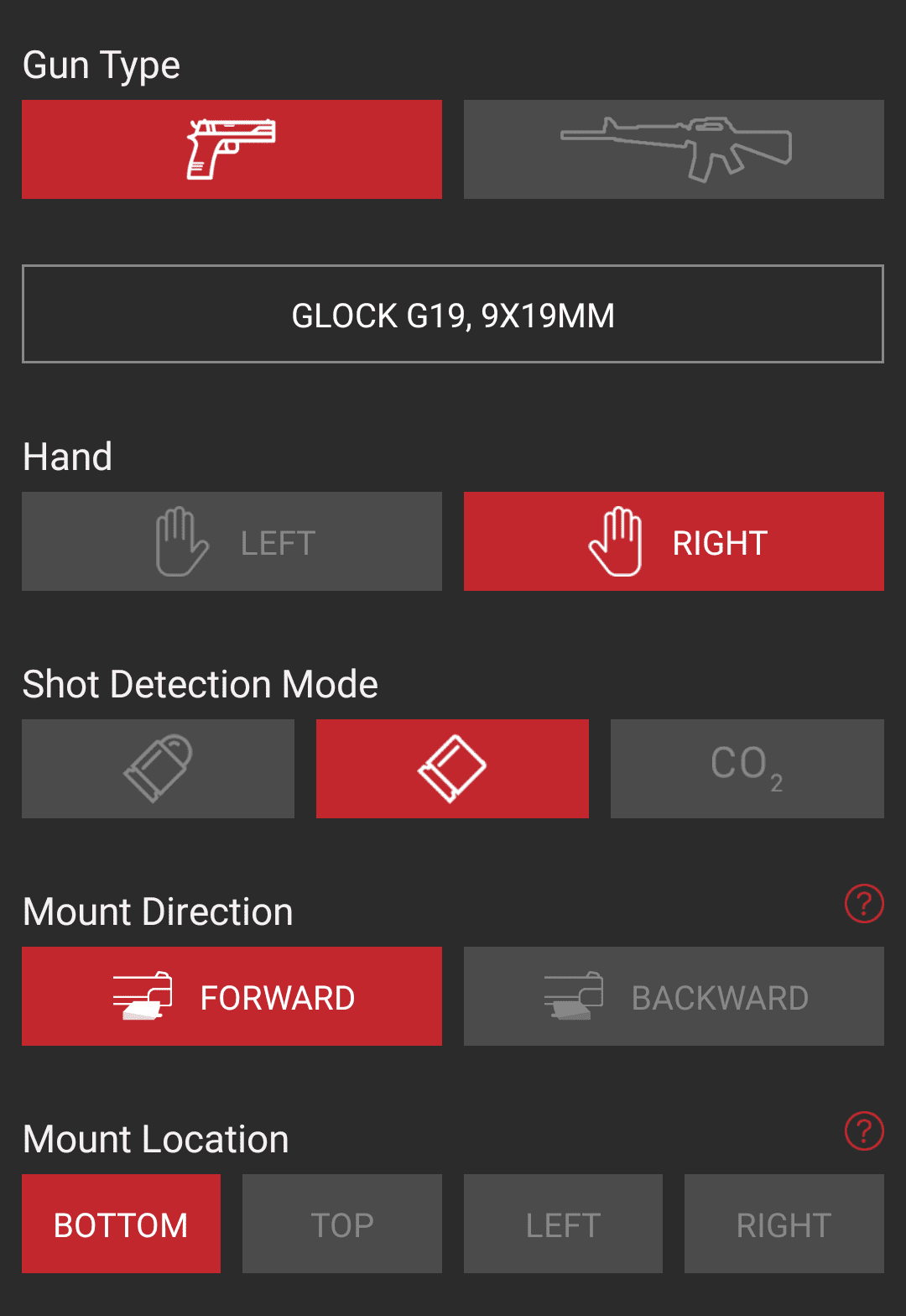Select the pistol gun type
Viewport: 906px width, 1316px height.
(232, 149)
